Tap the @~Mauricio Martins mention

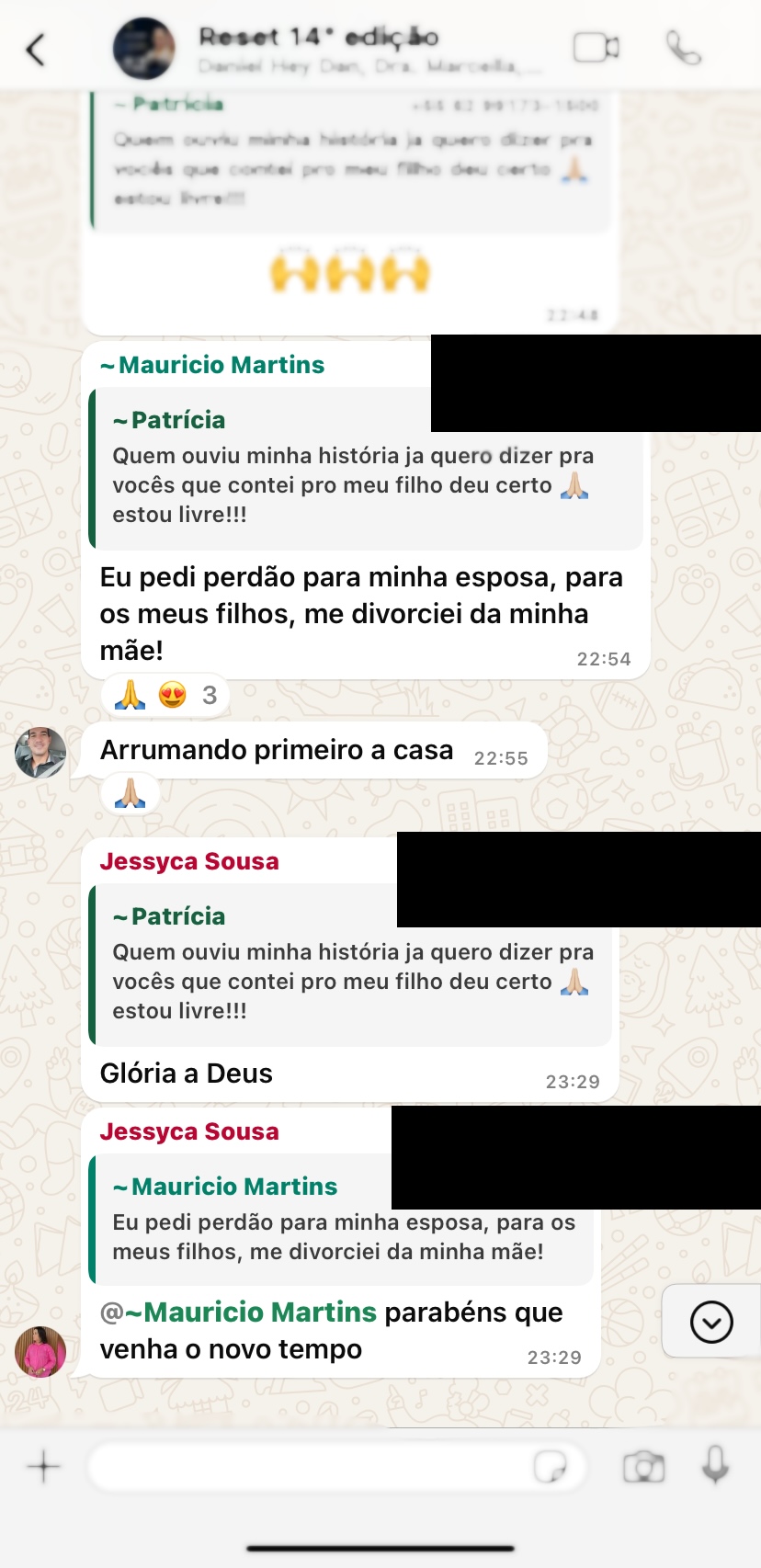click(239, 1312)
